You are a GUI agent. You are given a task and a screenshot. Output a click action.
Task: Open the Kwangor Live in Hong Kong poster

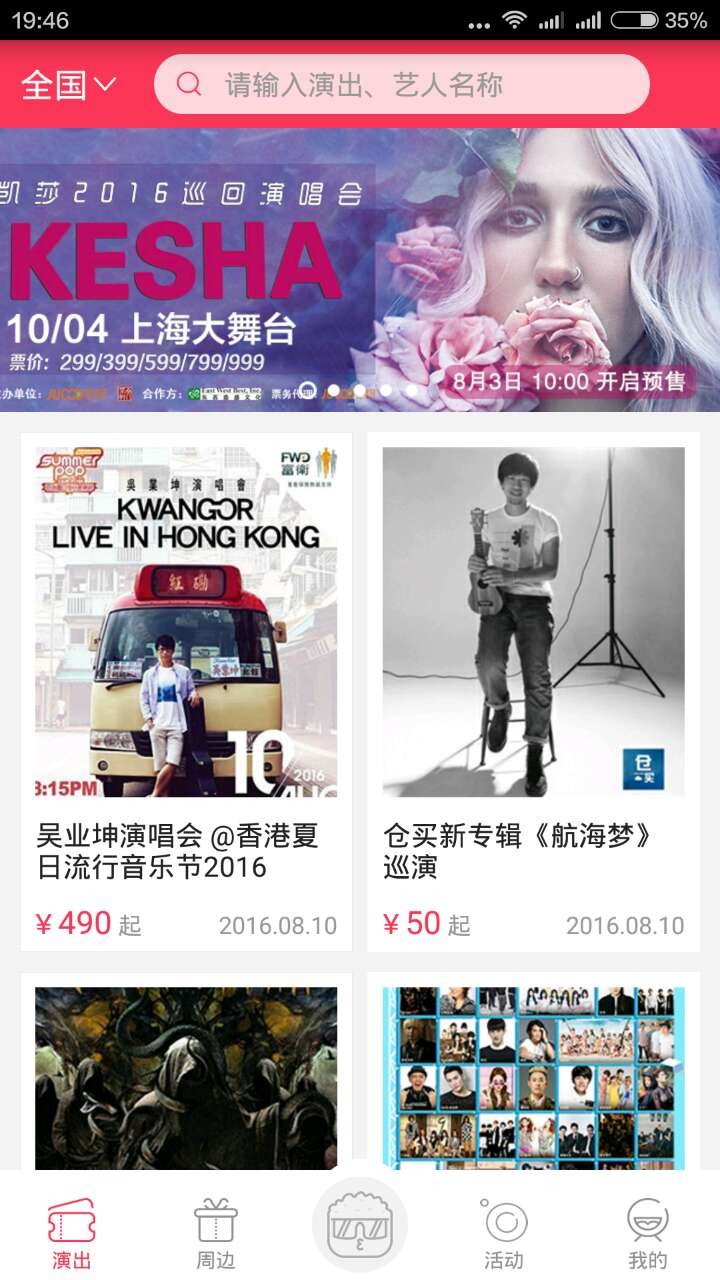[x=185, y=620]
